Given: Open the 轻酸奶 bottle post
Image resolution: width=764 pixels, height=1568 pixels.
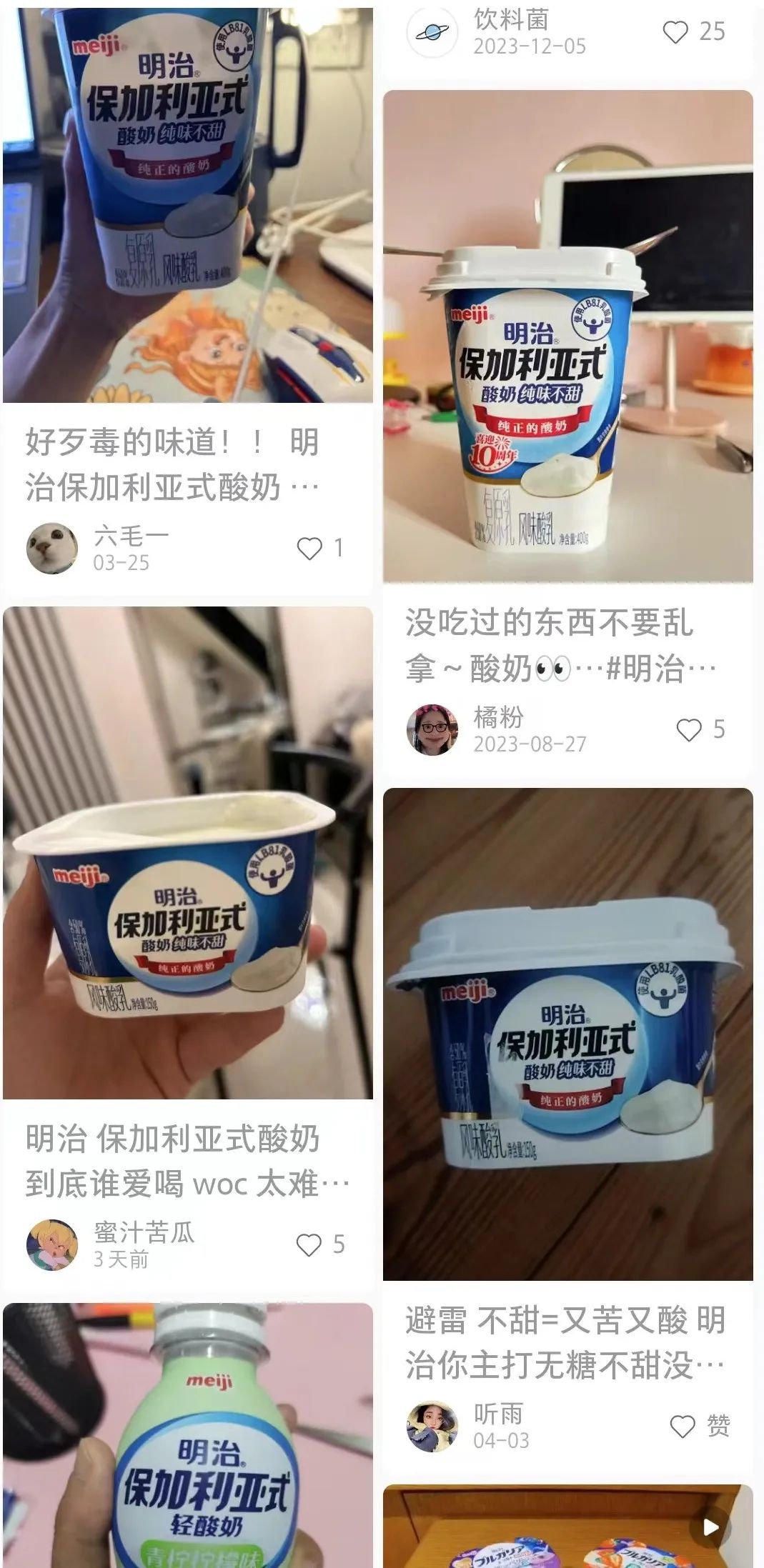Looking at the screenshot, I should [188, 1435].
